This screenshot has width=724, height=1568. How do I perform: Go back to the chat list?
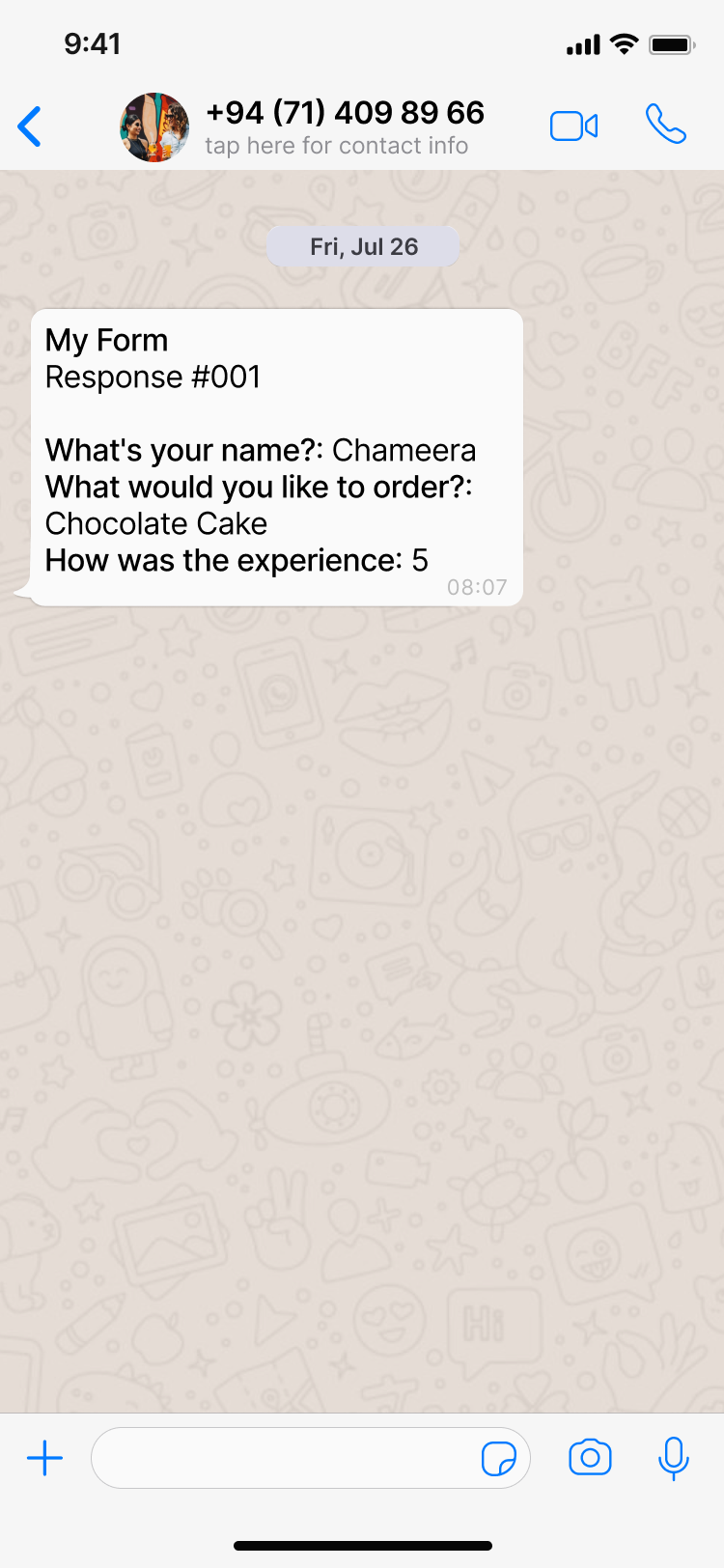pos(30,126)
